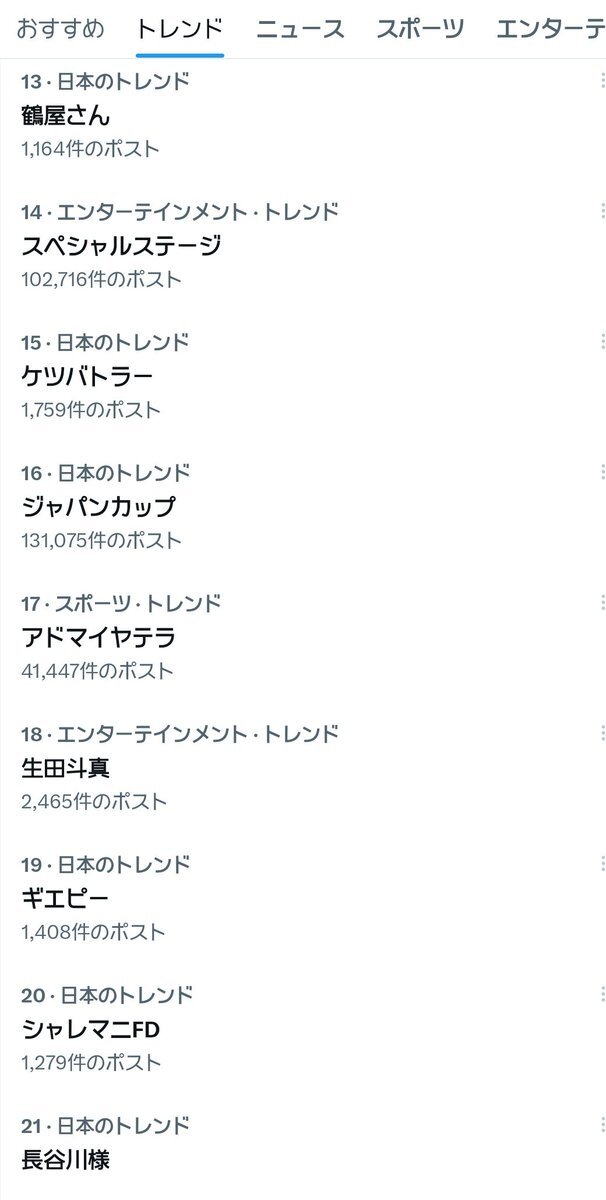Open the 長谷川様 trend
This screenshot has width=606, height=1200.
coord(65,1159)
